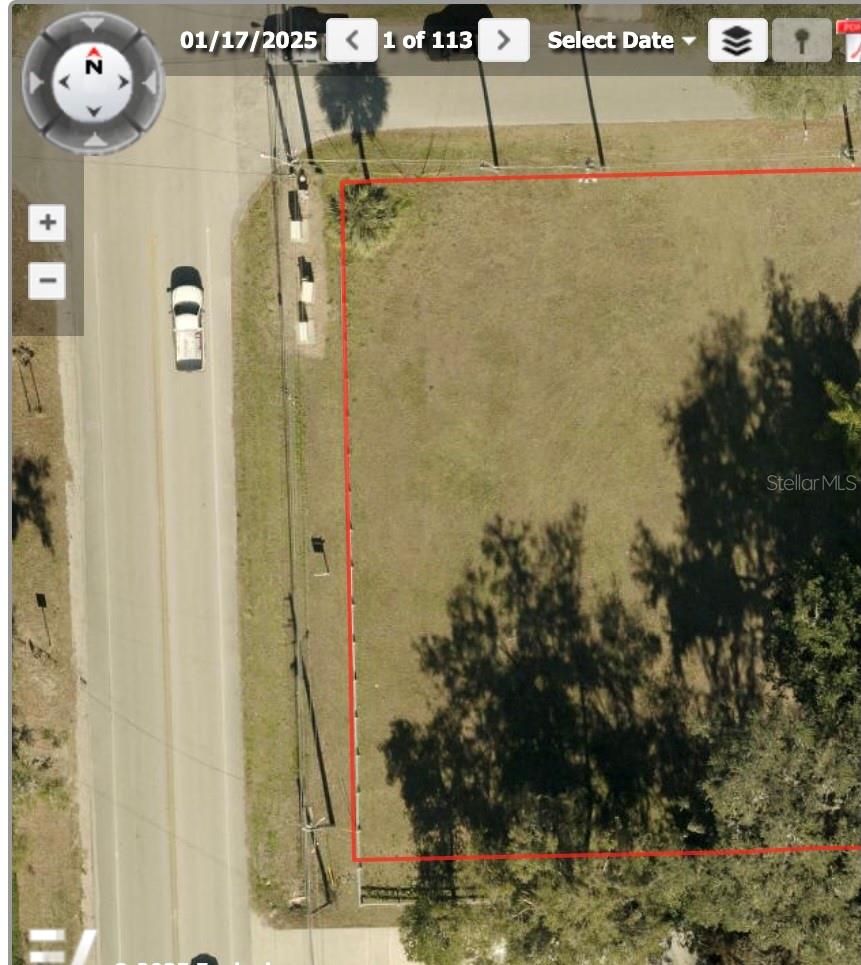Open the PDF export icon

pos(853,41)
